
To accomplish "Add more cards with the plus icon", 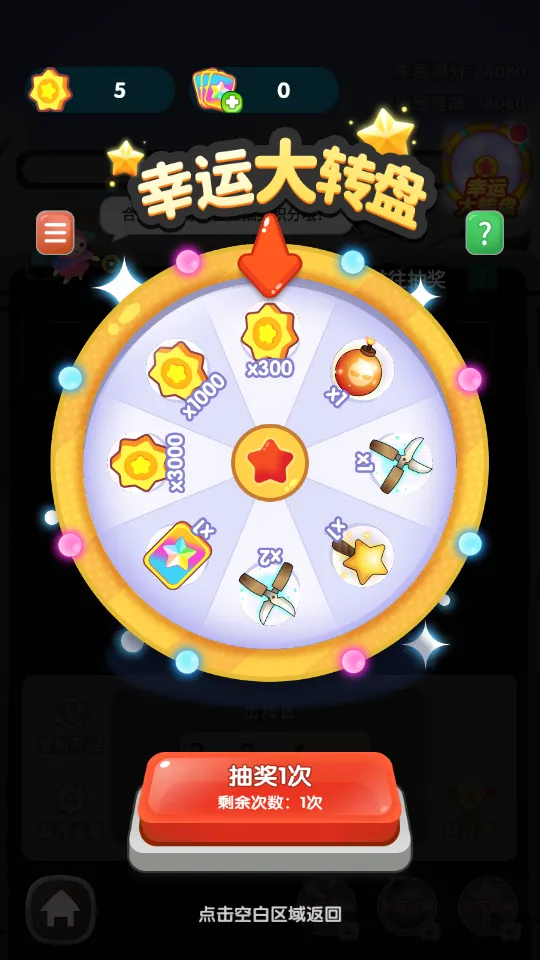I will pos(231,103).
